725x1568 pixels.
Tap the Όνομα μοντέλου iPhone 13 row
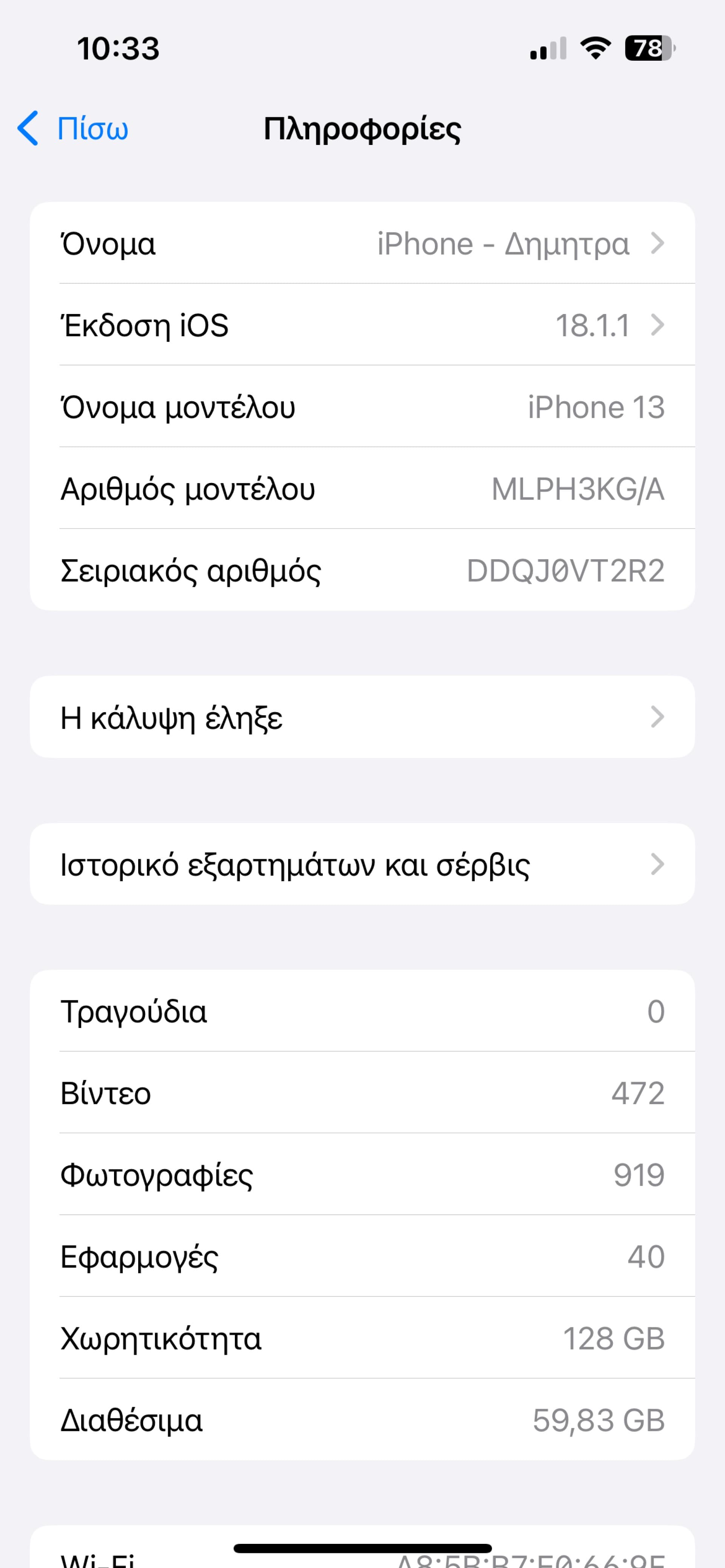[x=362, y=407]
